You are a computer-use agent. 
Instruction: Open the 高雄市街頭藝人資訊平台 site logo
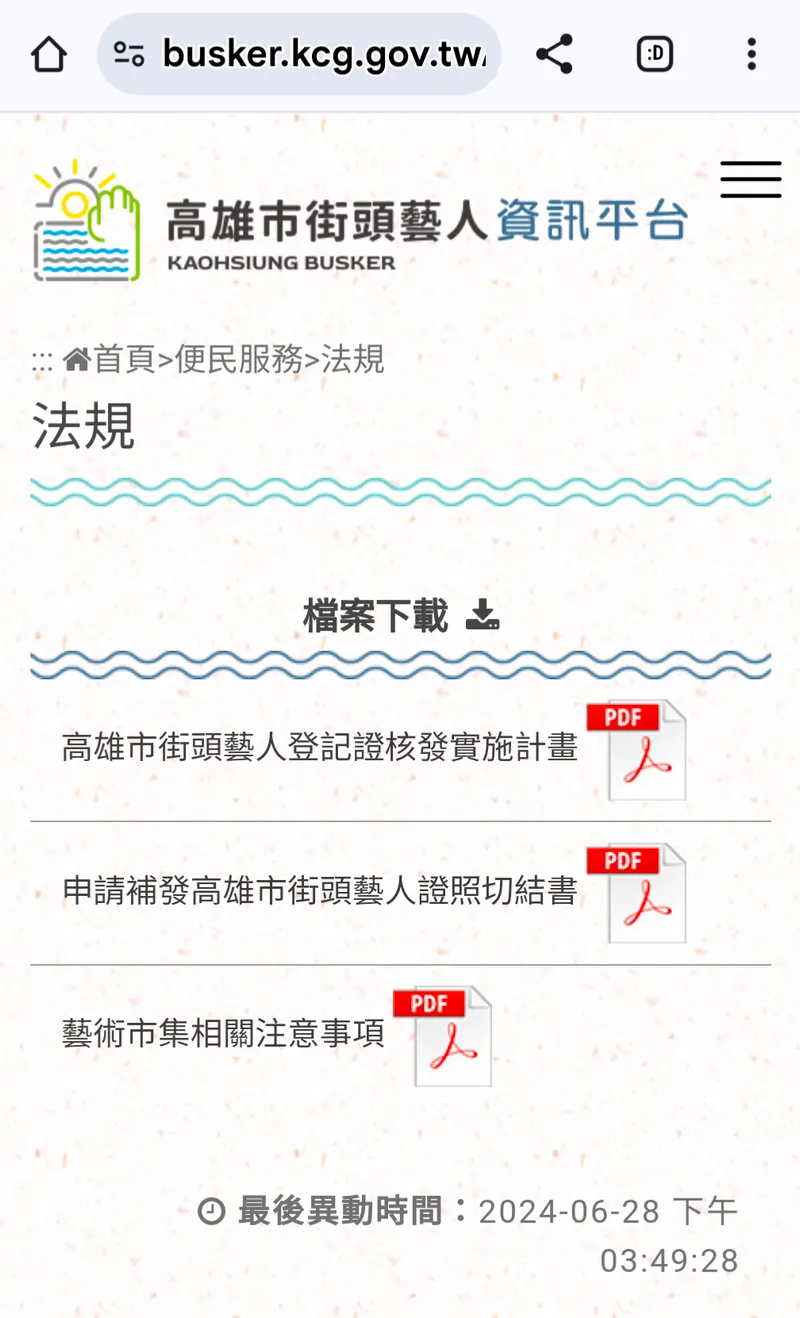[360, 222]
